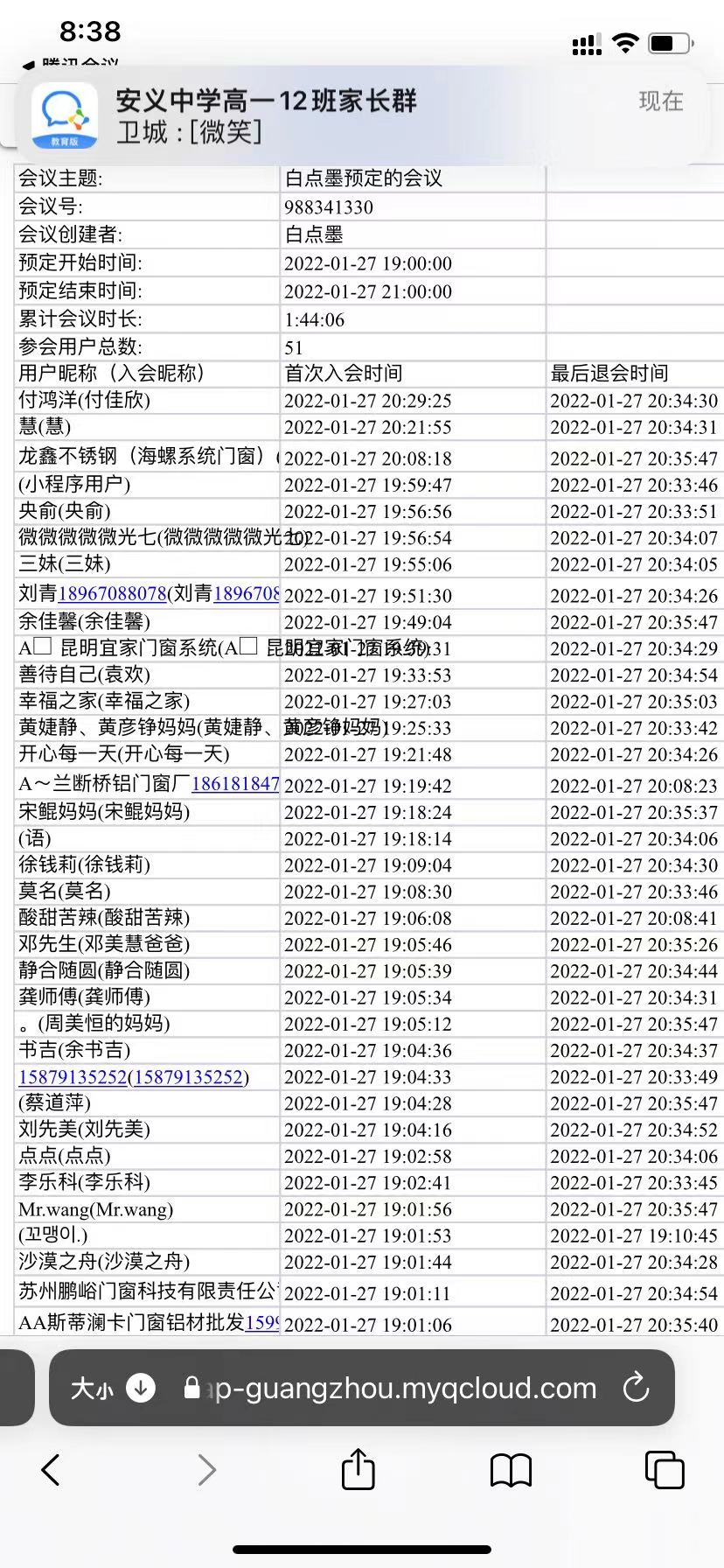Tap the myqcloud.com address field
724x1568 pixels.
[x=390, y=1388]
